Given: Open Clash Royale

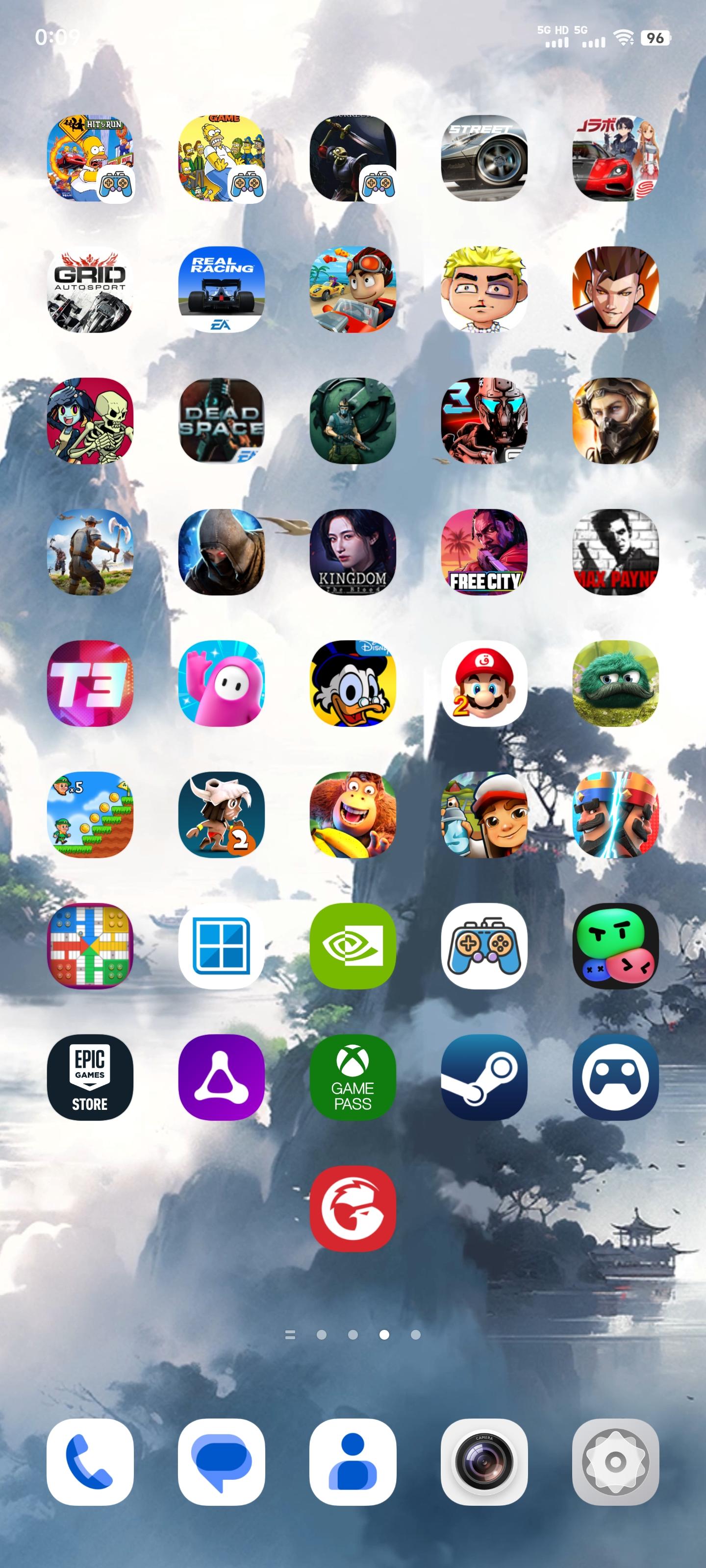Looking at the screenshot, I should (x=616, y=816).
